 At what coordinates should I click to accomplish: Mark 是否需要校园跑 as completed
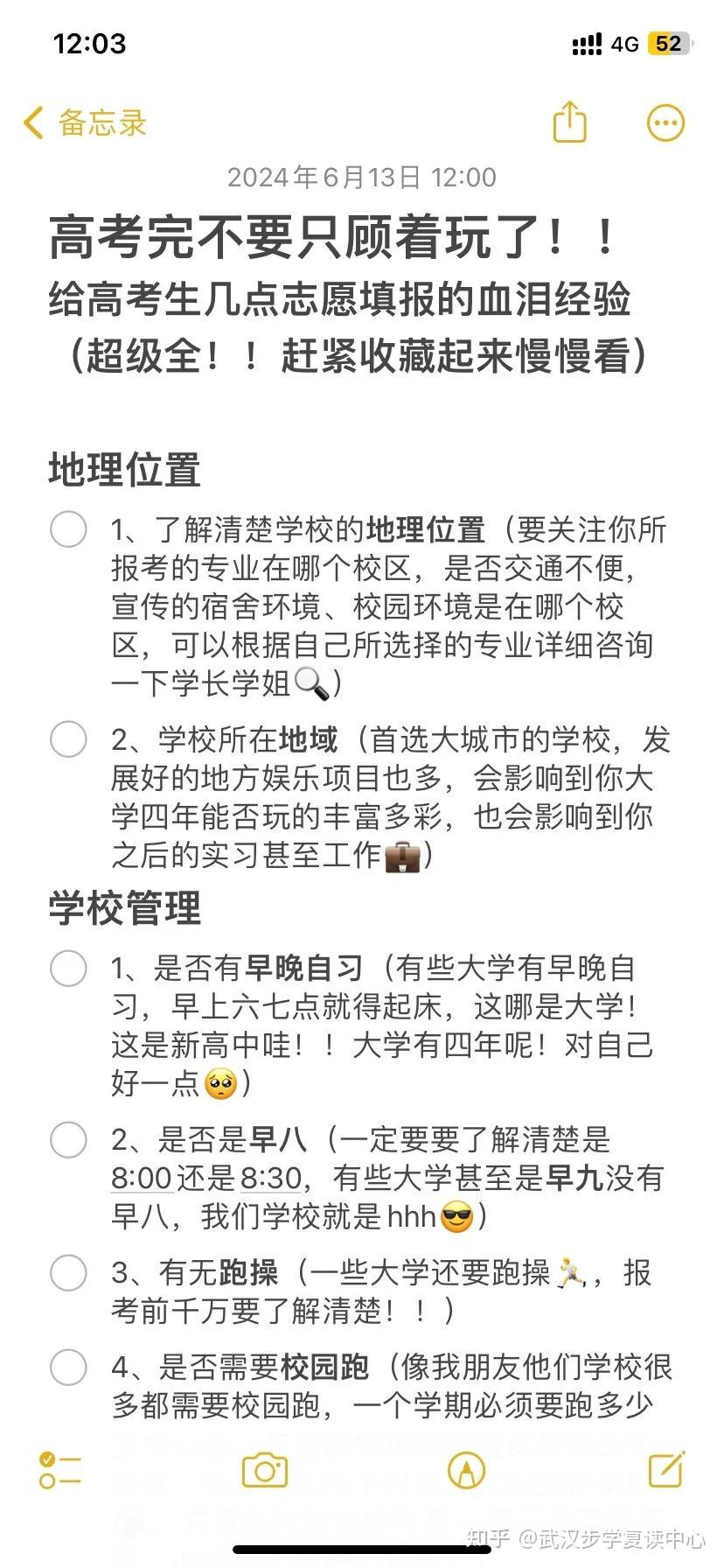coord(68,1368)
